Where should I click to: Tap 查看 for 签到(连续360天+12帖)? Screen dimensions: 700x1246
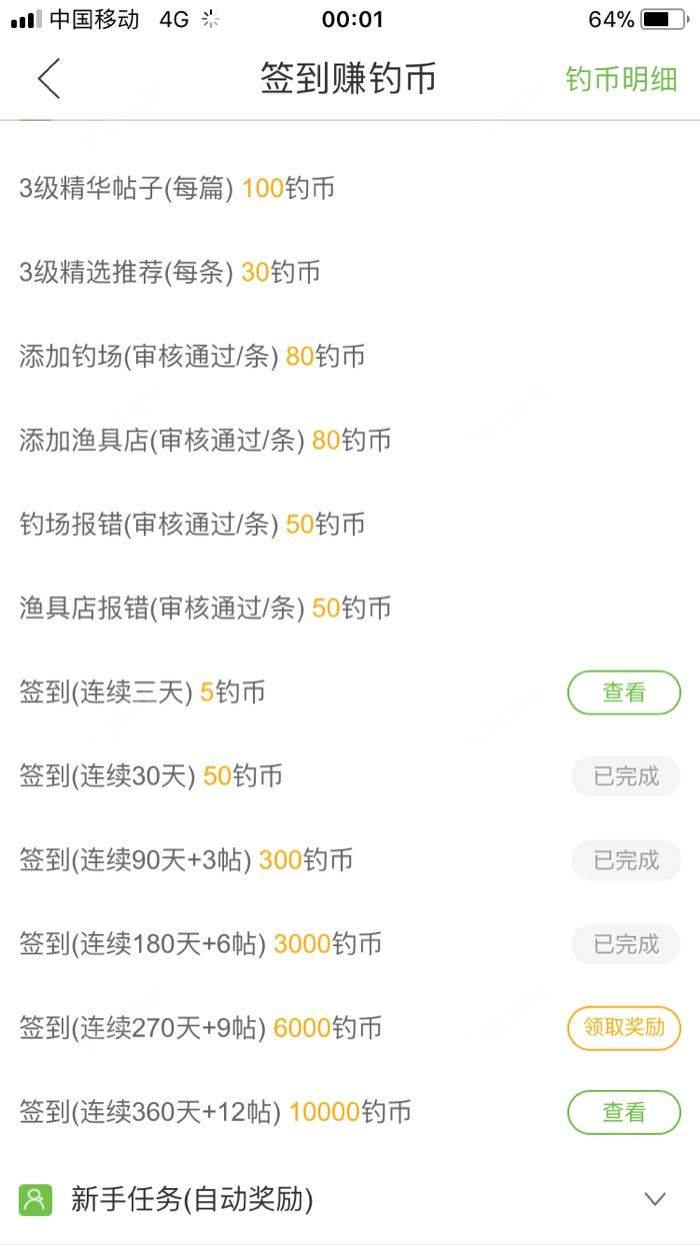tap(624, 1112)
